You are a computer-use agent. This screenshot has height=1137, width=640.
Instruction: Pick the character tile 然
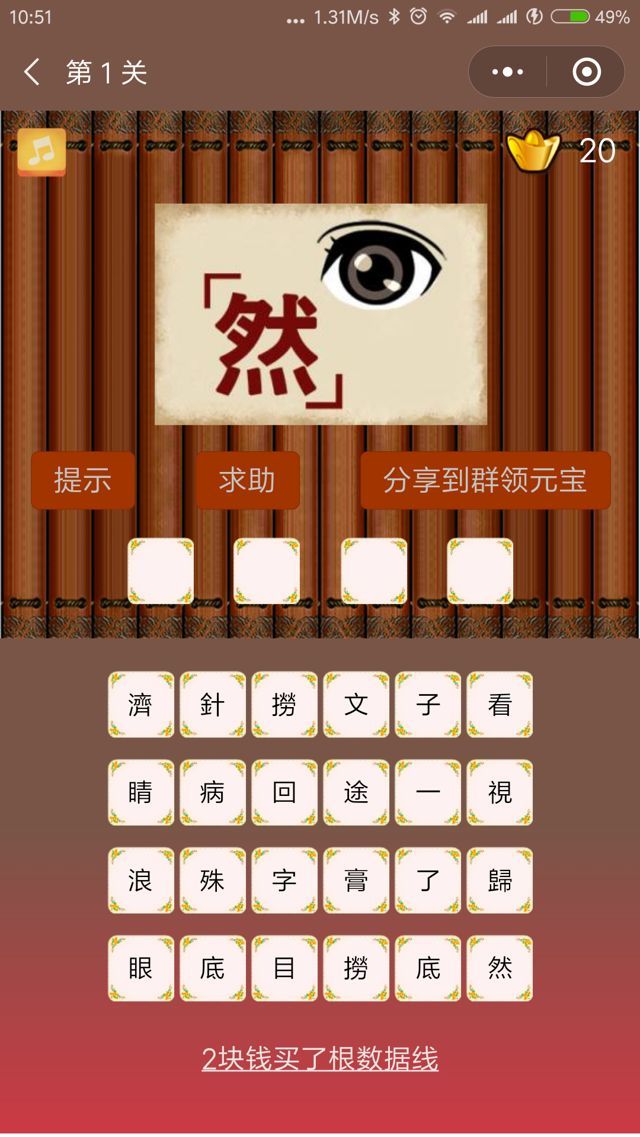pyautogui.click(x=499, y=968)
